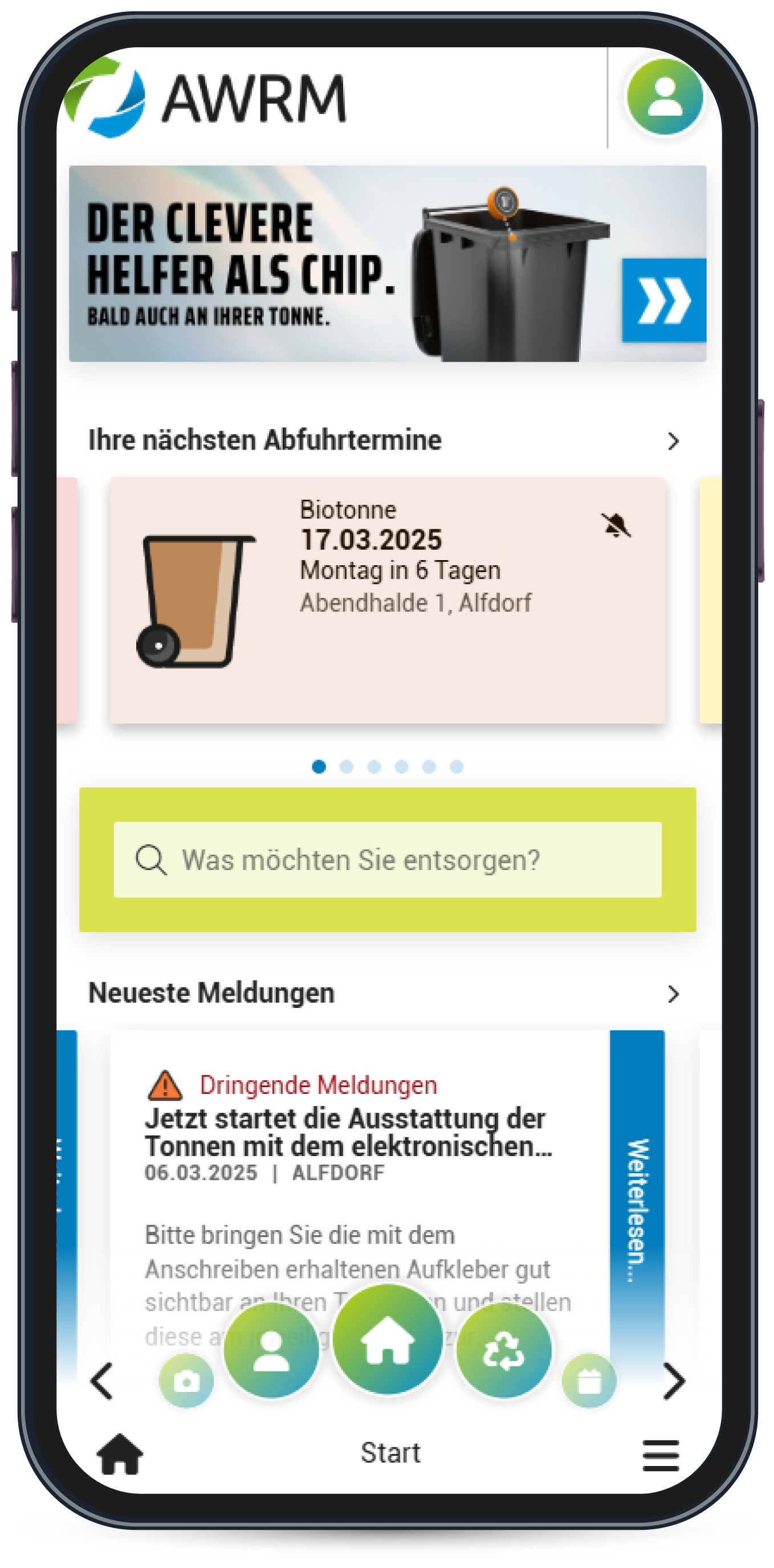Viewport: 774px width, 1568px height.
Task: Expand Ihre nächsten Abfuhrtermine list
Action: coord(673,440)
